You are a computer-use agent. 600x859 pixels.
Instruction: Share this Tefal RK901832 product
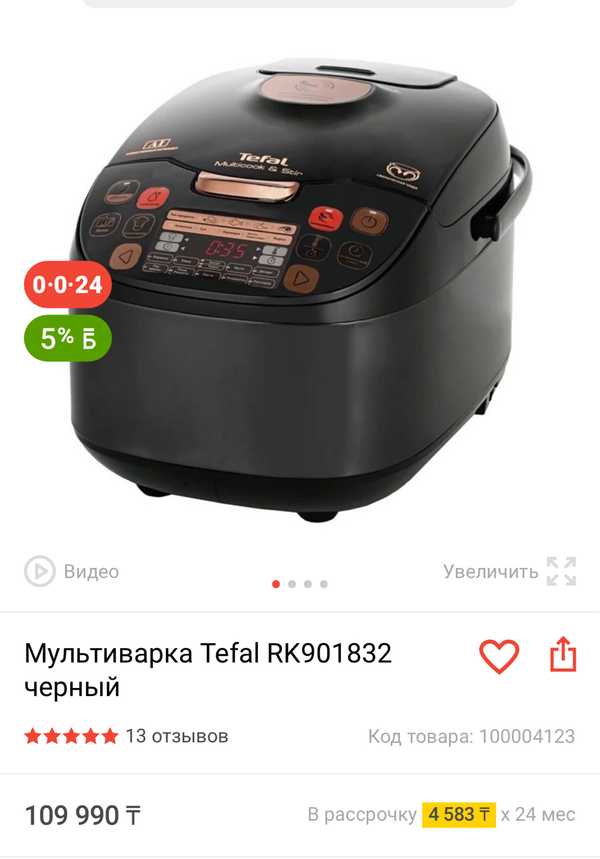pos(563,655)
